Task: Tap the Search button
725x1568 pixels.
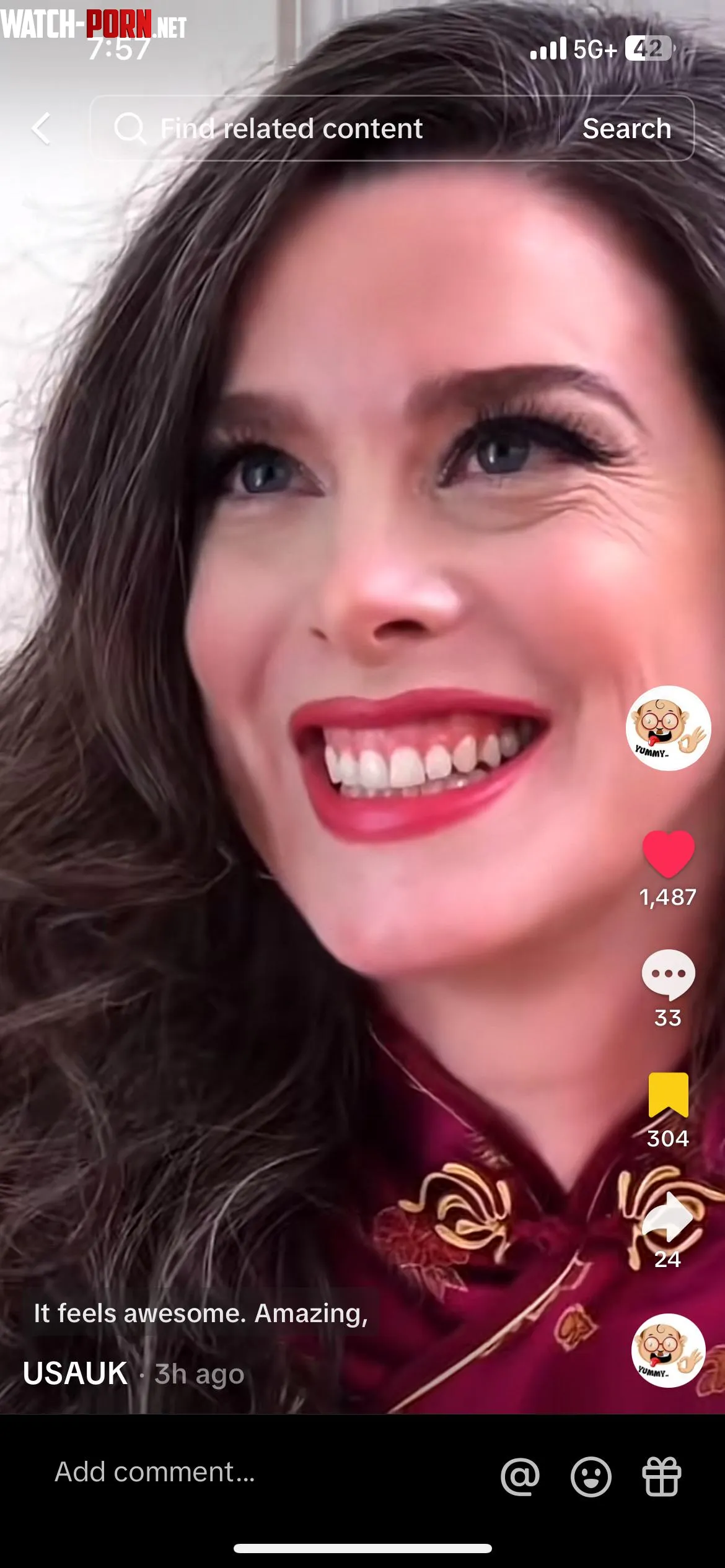Action: coord(626,129)
